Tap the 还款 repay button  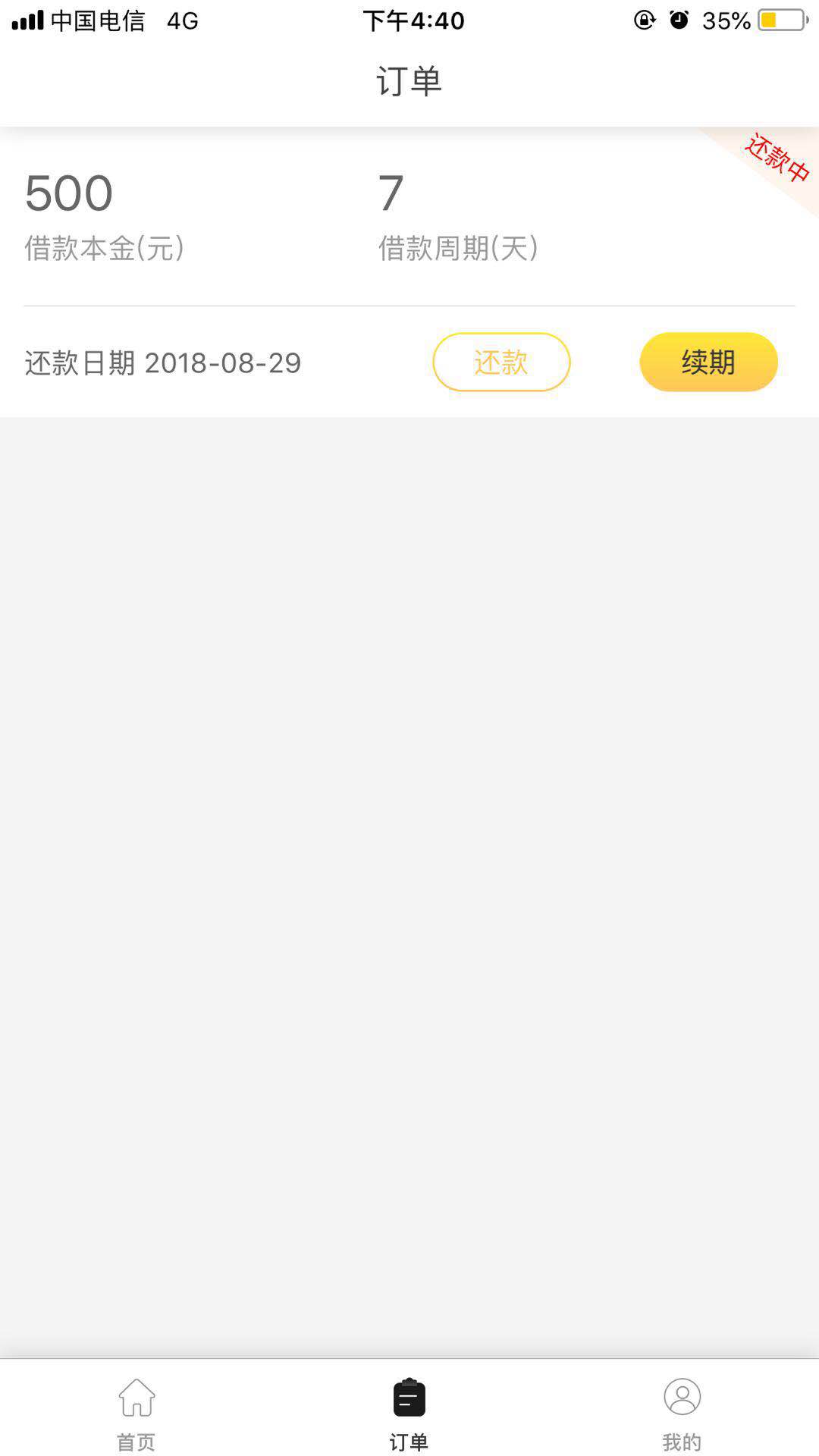click(x=501, y=362)
